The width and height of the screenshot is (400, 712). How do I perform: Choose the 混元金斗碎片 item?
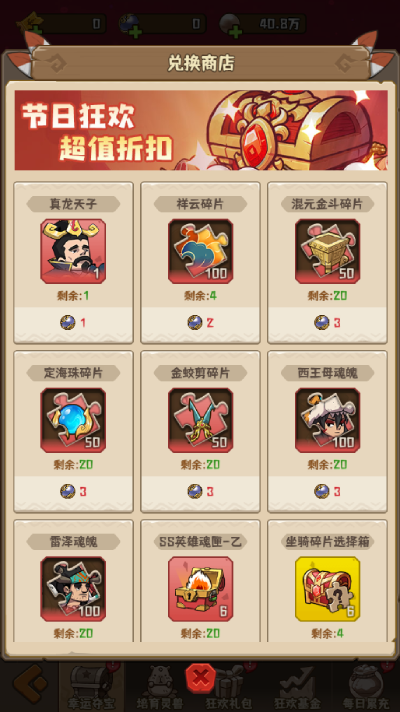click(x=327, y=251)
